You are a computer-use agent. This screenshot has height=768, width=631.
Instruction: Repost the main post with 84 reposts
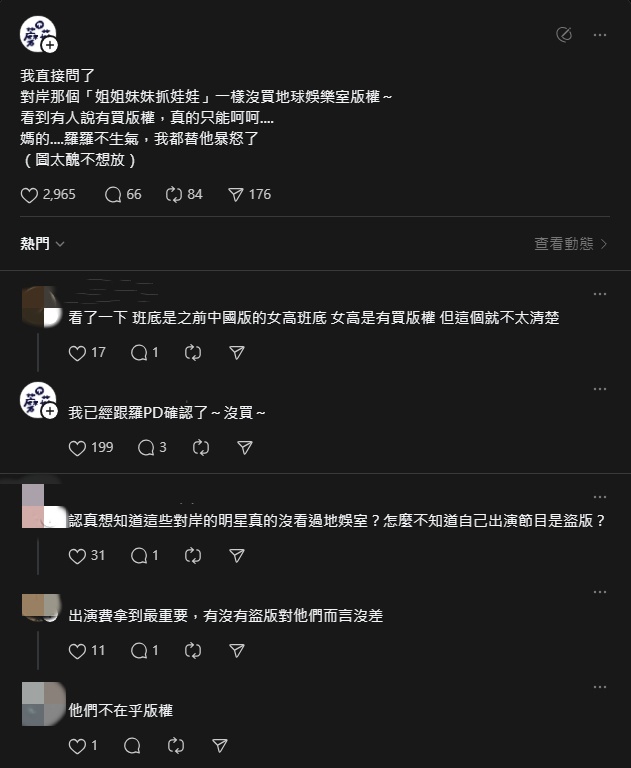point(173,194)
